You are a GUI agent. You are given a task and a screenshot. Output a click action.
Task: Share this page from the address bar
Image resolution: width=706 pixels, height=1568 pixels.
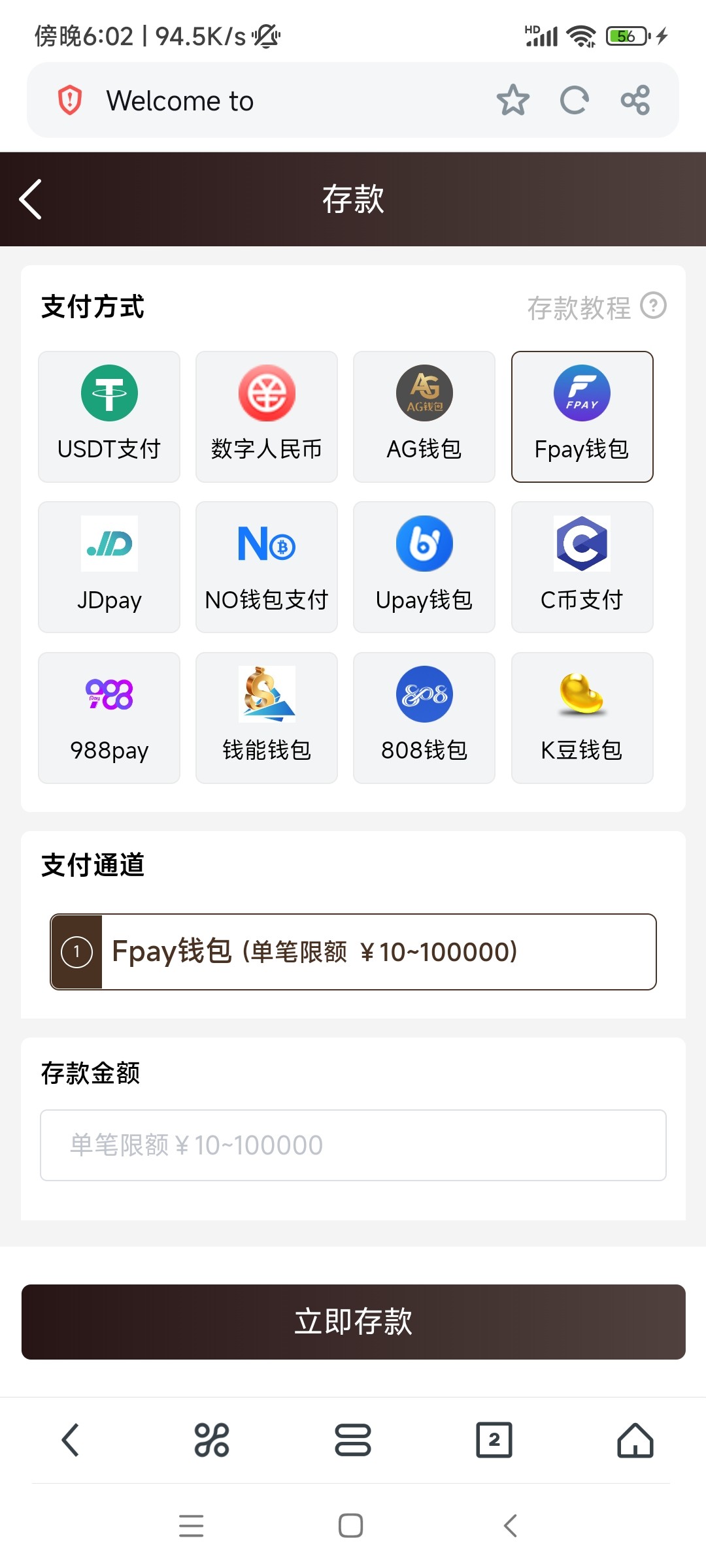tap(635, 101)
